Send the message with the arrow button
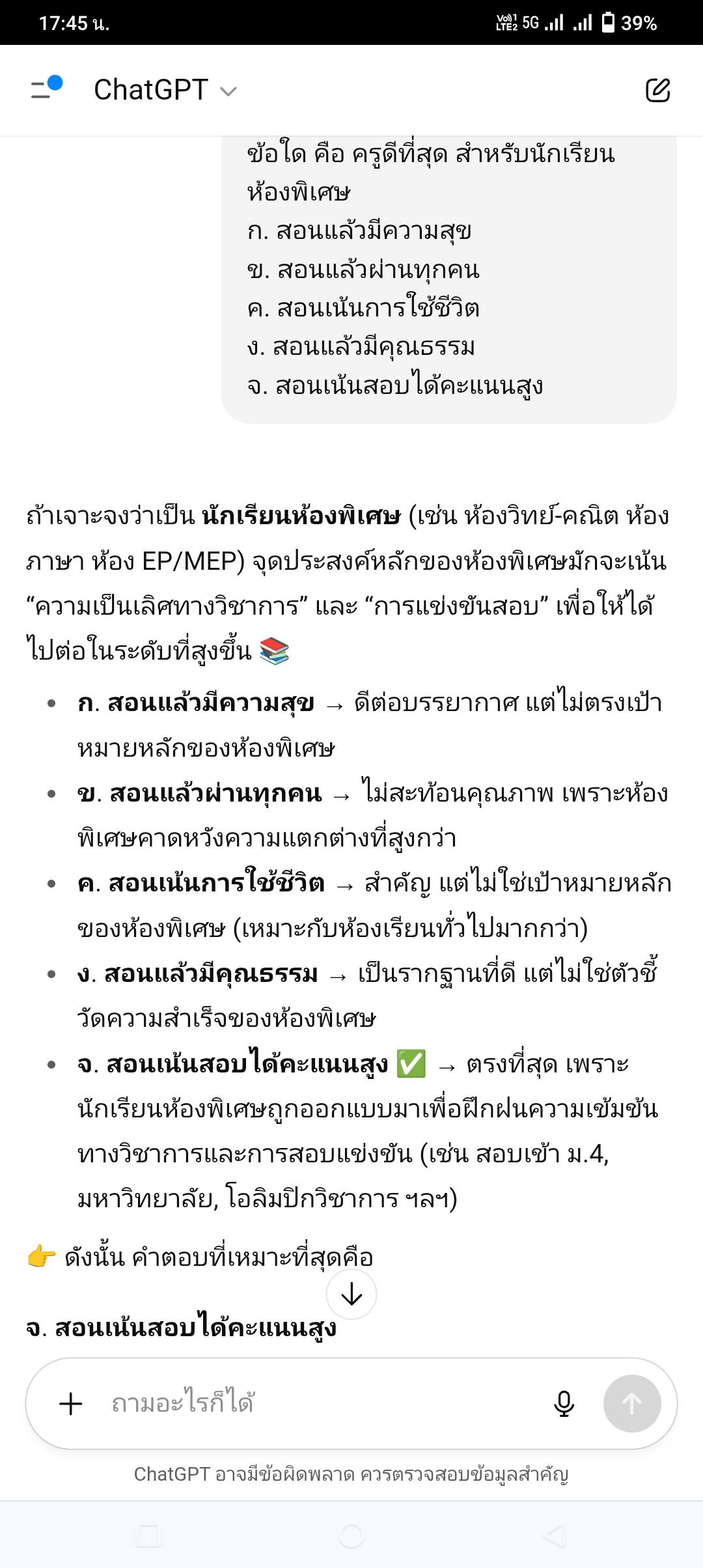 point(632,1403)
